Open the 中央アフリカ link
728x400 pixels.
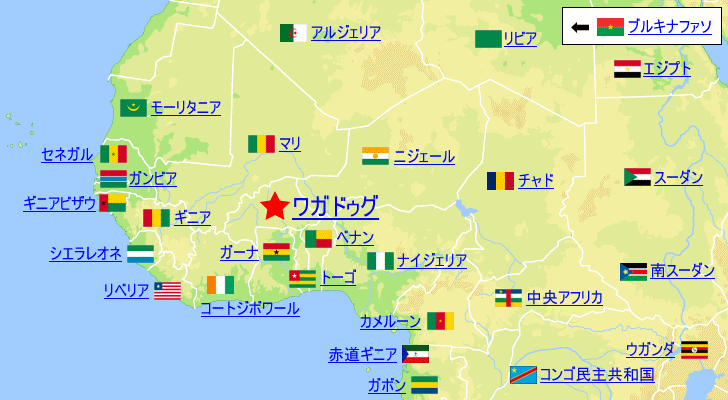tap(565, 297)
